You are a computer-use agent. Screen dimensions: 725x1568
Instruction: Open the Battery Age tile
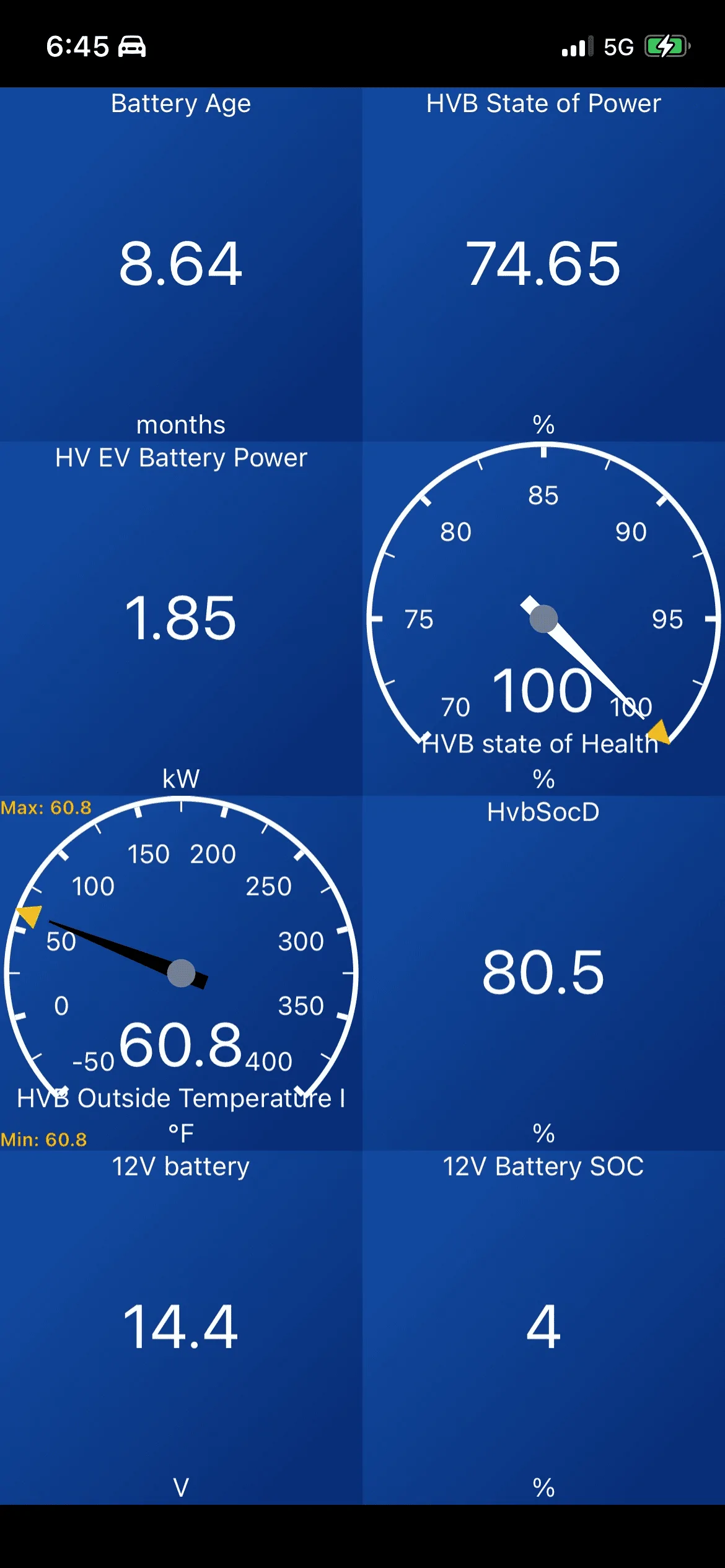(181, 264)
